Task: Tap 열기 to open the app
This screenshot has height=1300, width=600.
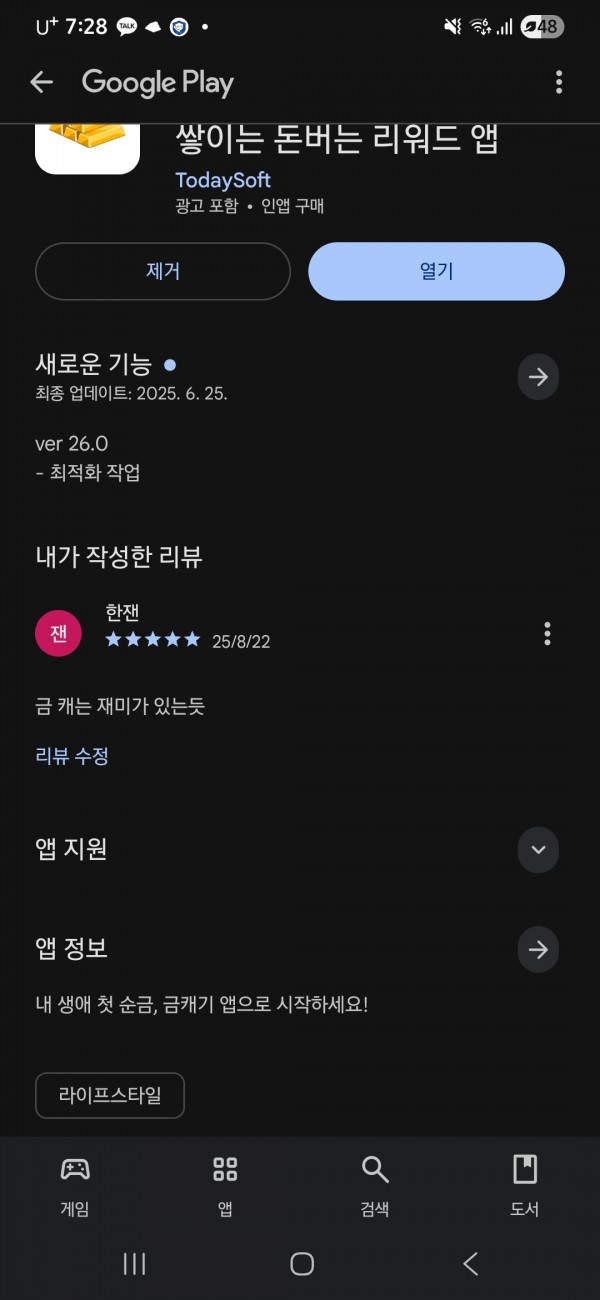Action: [x=436, y=271]
